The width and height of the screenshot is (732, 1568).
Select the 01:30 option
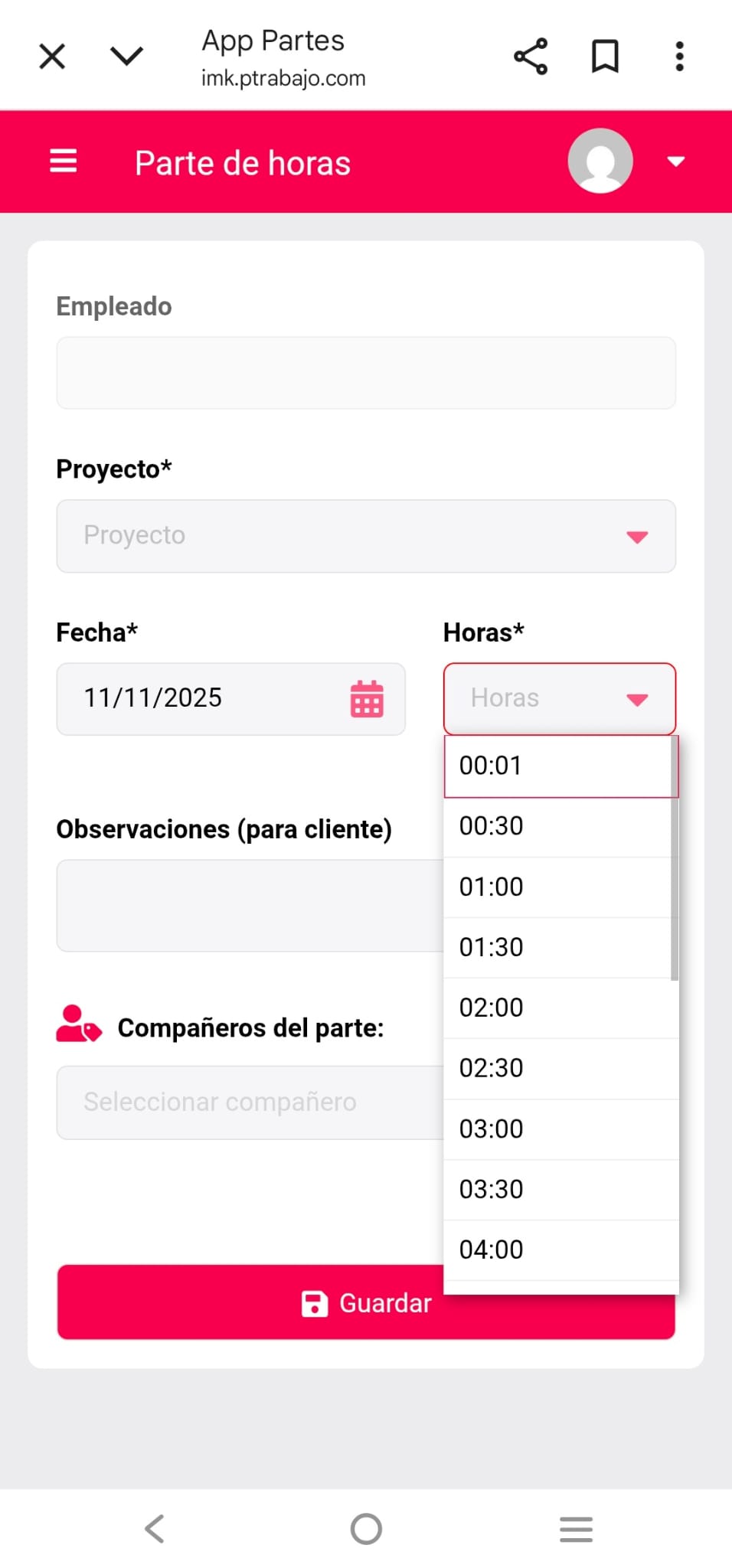559,947
